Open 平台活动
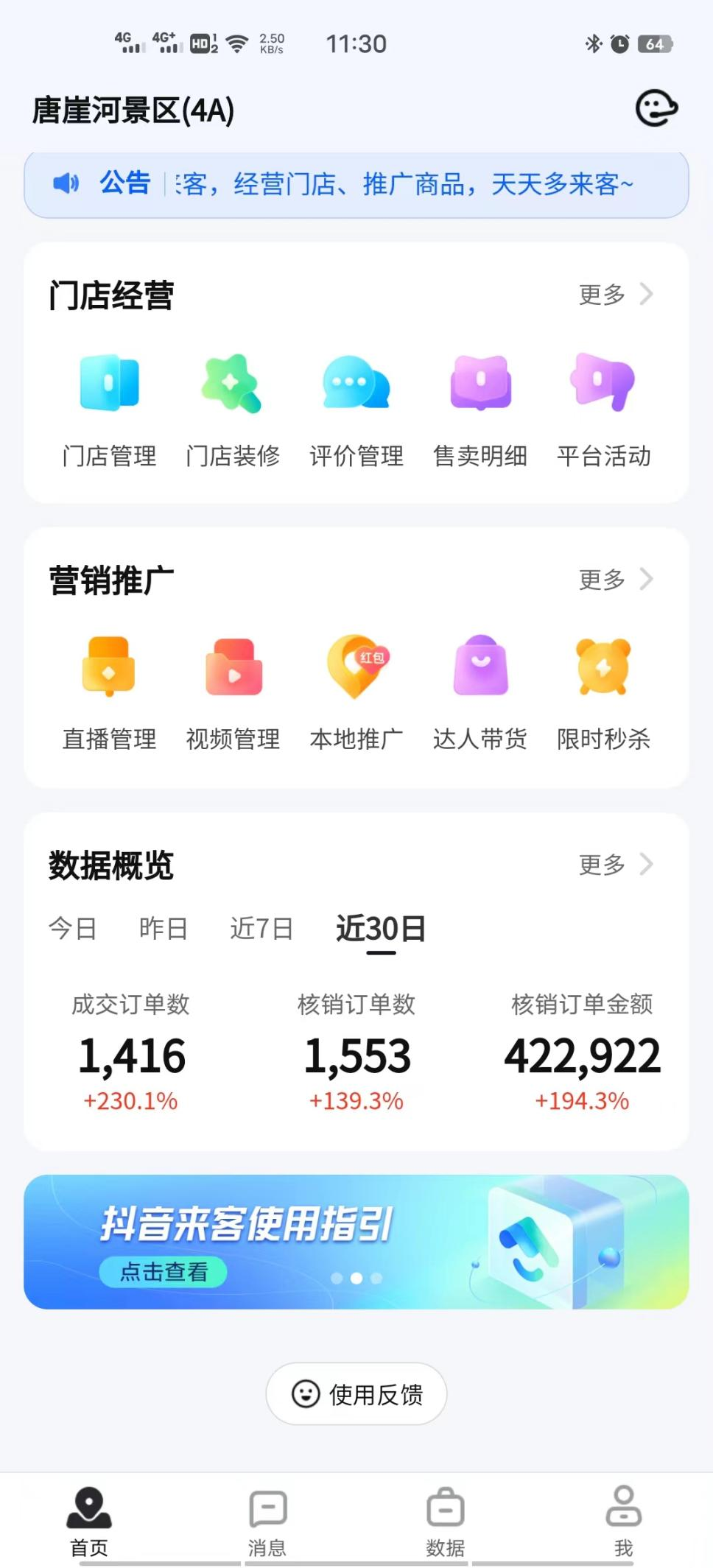Image resolution: width=713 pixels, height=1568 pixels. pyautogui.click(x=603, y=409)
